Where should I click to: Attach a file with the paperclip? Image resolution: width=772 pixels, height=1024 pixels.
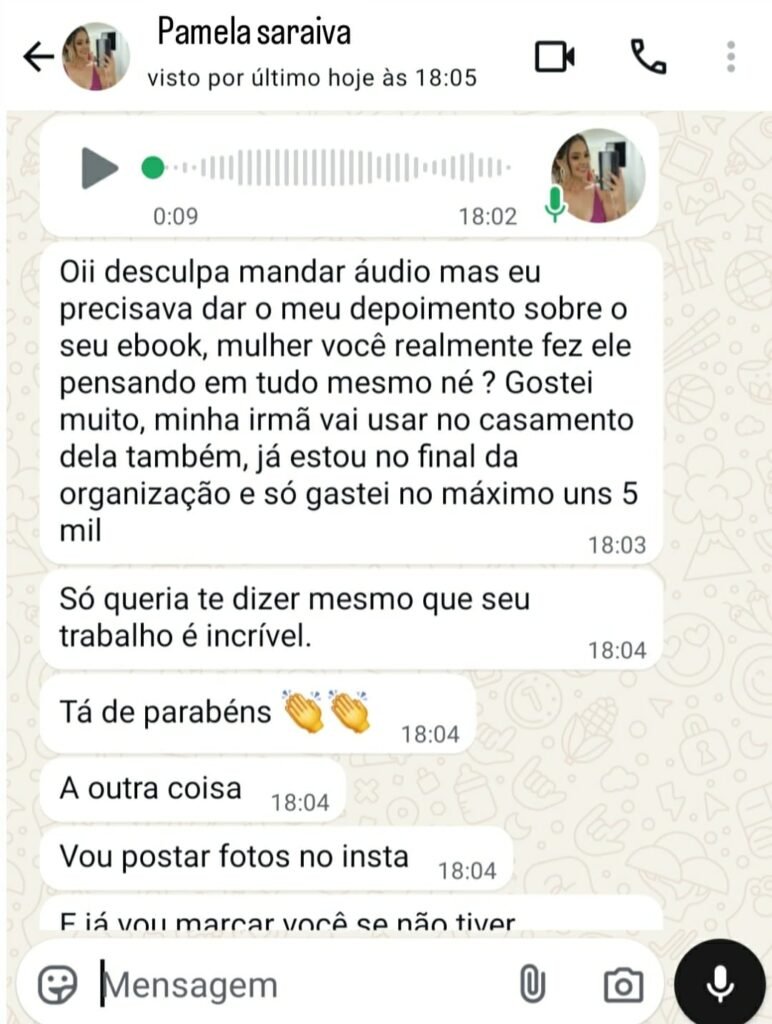(531, 985)
